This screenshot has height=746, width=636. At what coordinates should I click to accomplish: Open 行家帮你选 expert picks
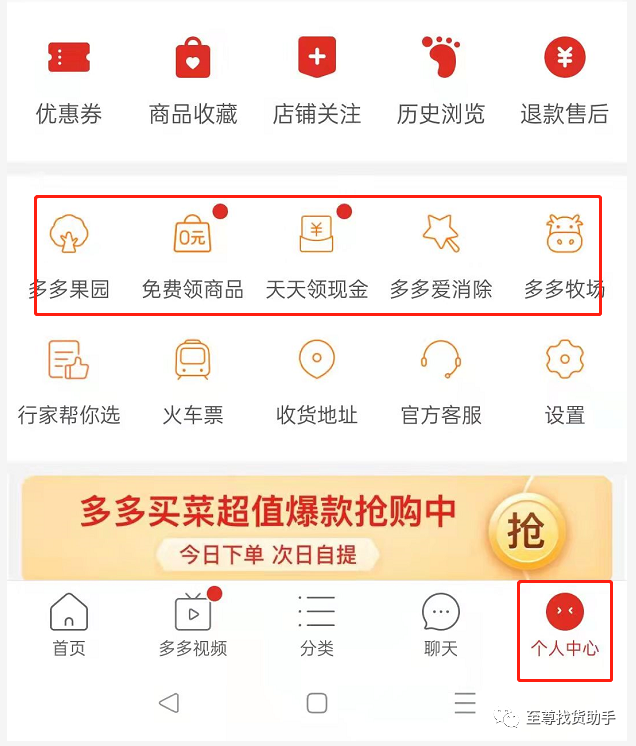[69, 378]
